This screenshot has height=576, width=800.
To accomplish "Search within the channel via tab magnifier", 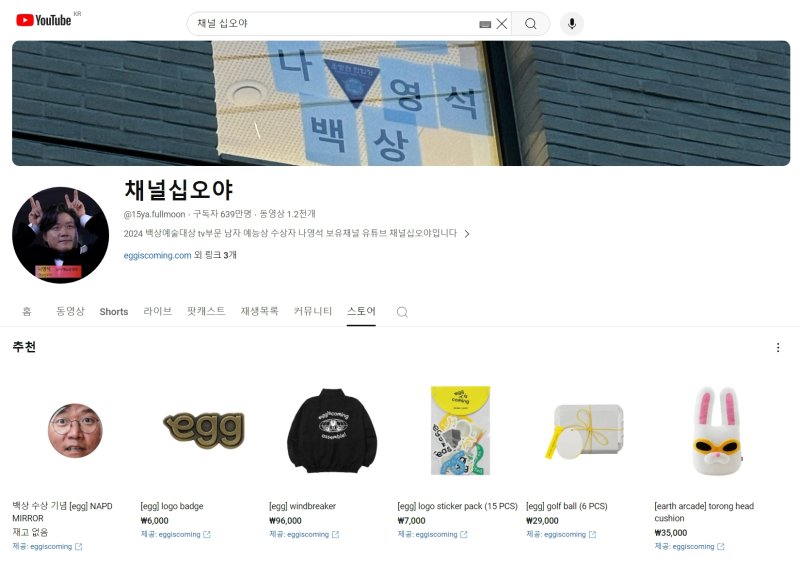I will (402, 312).
